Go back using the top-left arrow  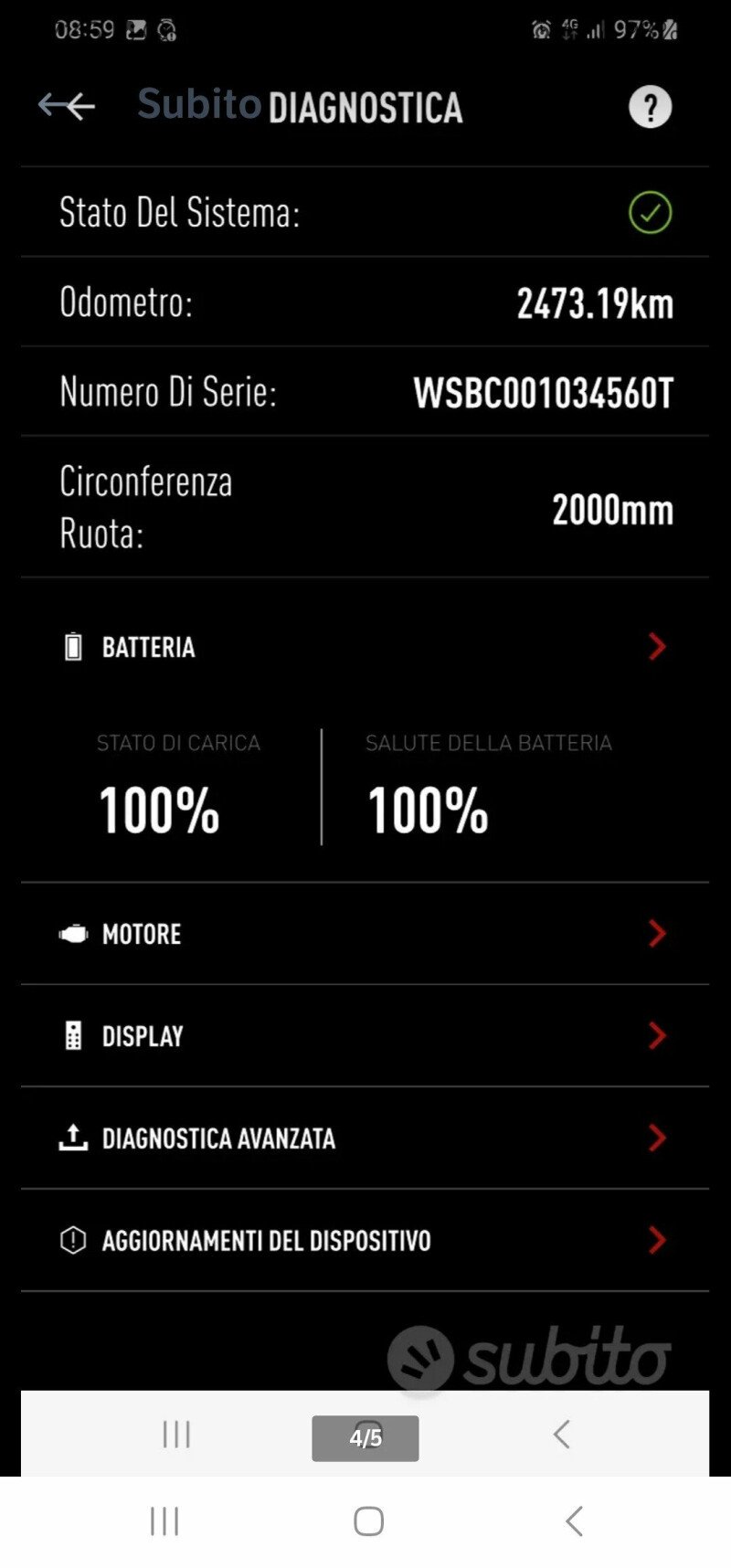click(67, 106)
